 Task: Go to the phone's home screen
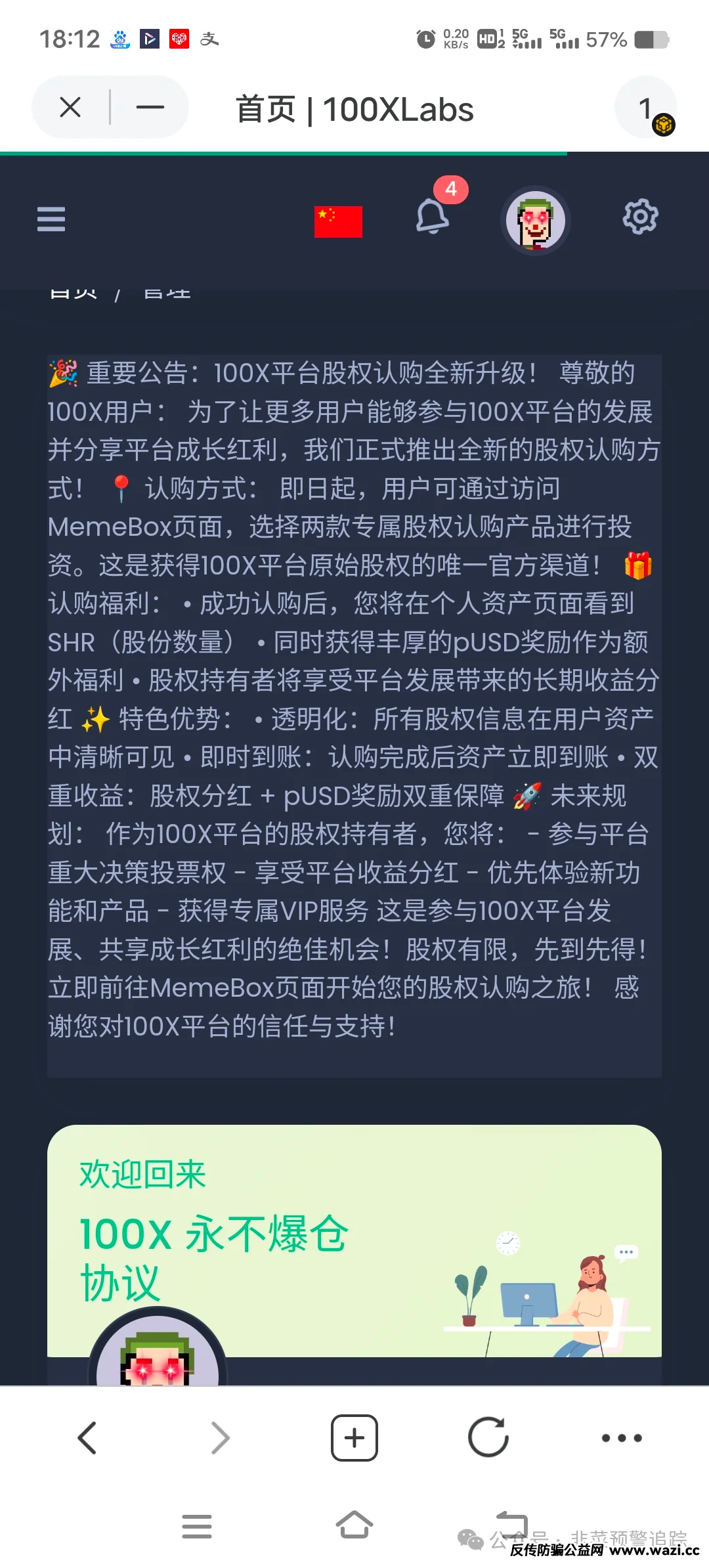[354, 1525]
